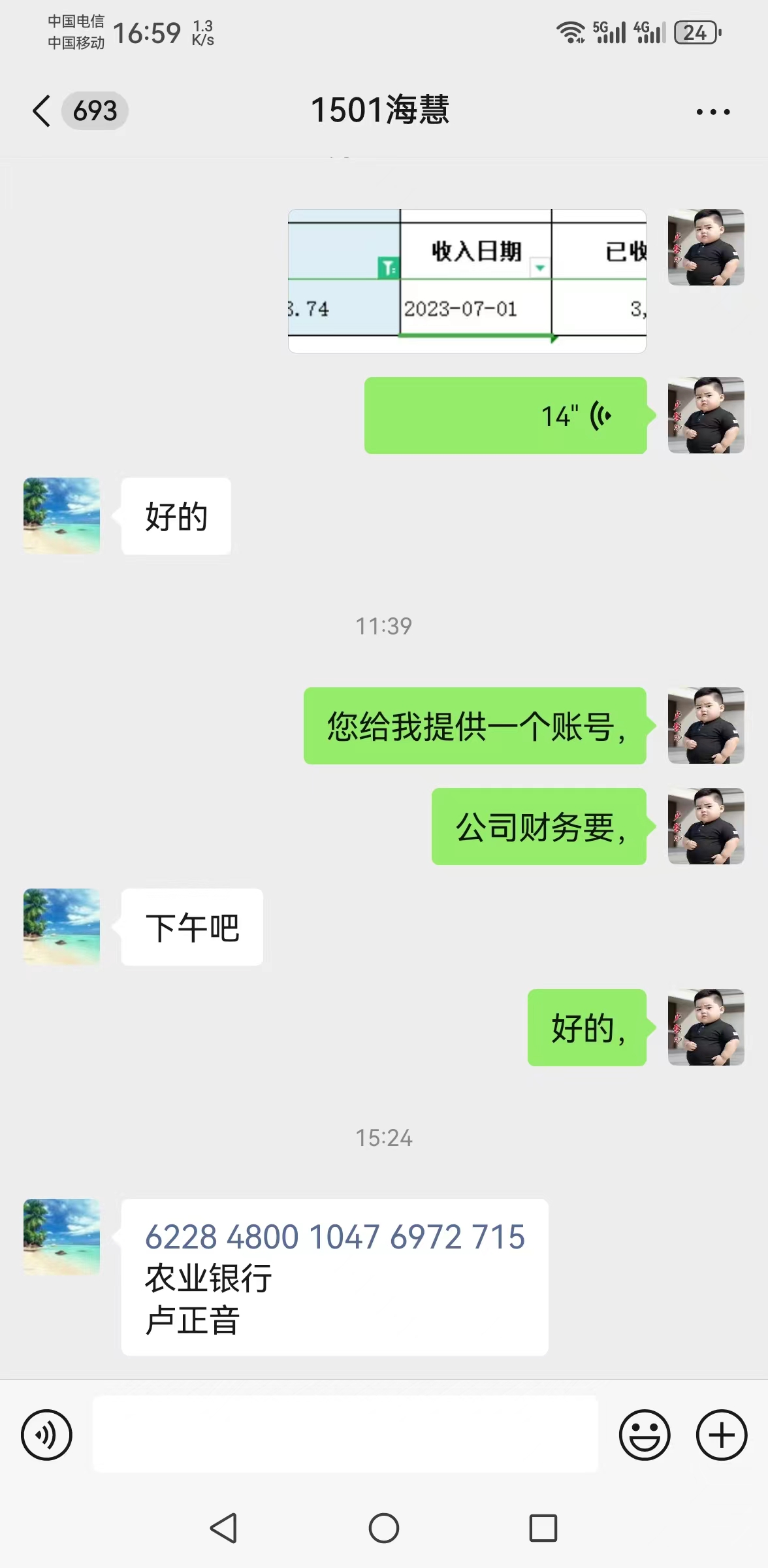Switch to voice input mode

(x=46, y=1435)
